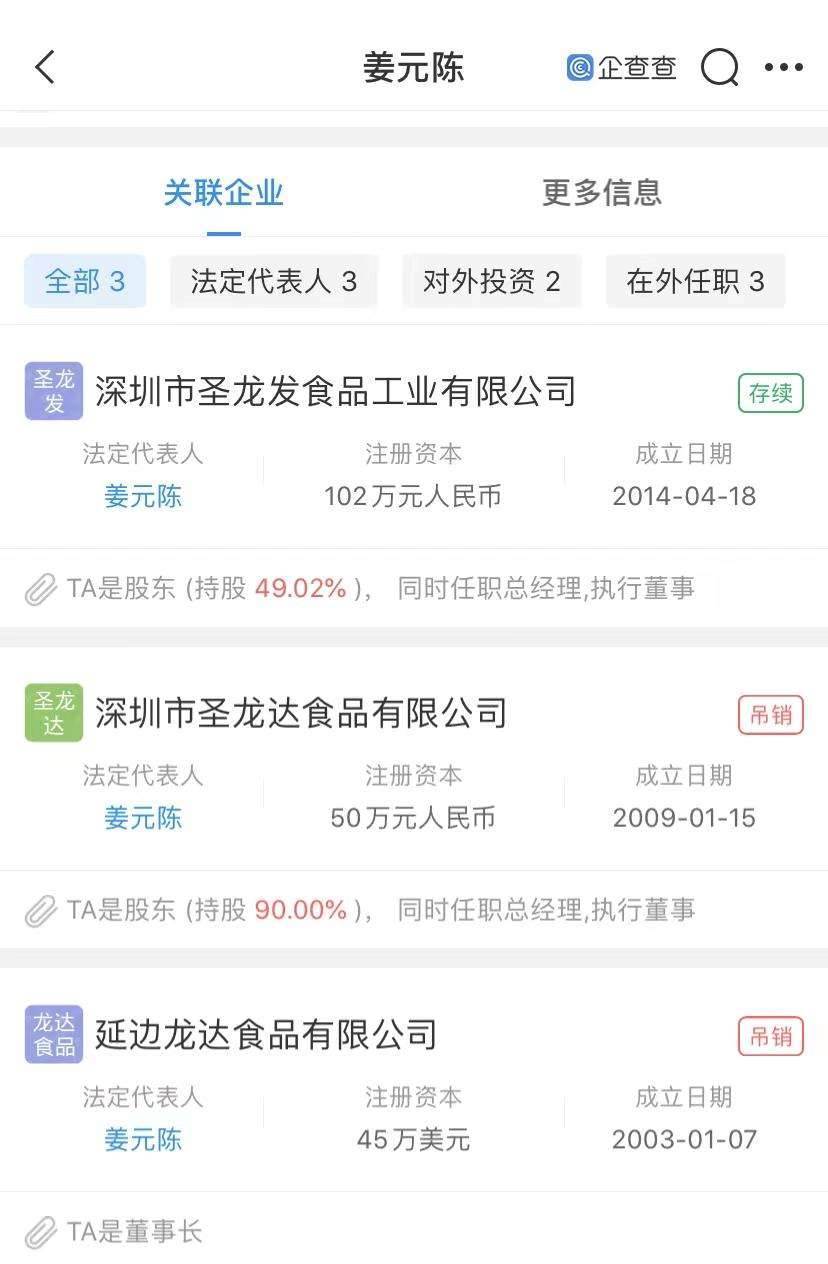The image size is (828, 1264).
Task: Open the three-dot overflow menu
Action: click(783, 68)
